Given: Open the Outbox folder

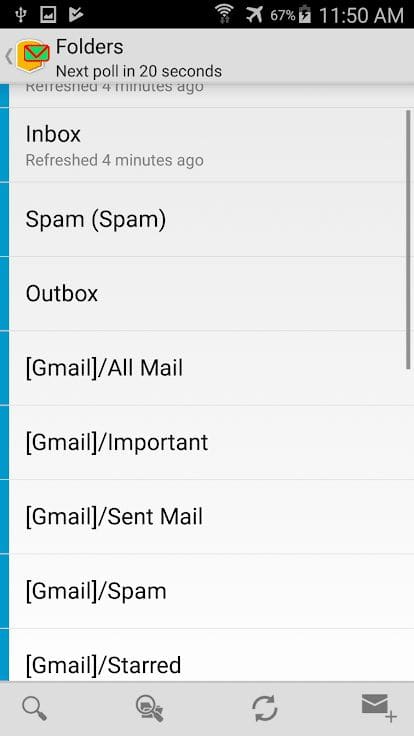Looking at the screenshot, I should pyautogui.click(x=207, y=294).
